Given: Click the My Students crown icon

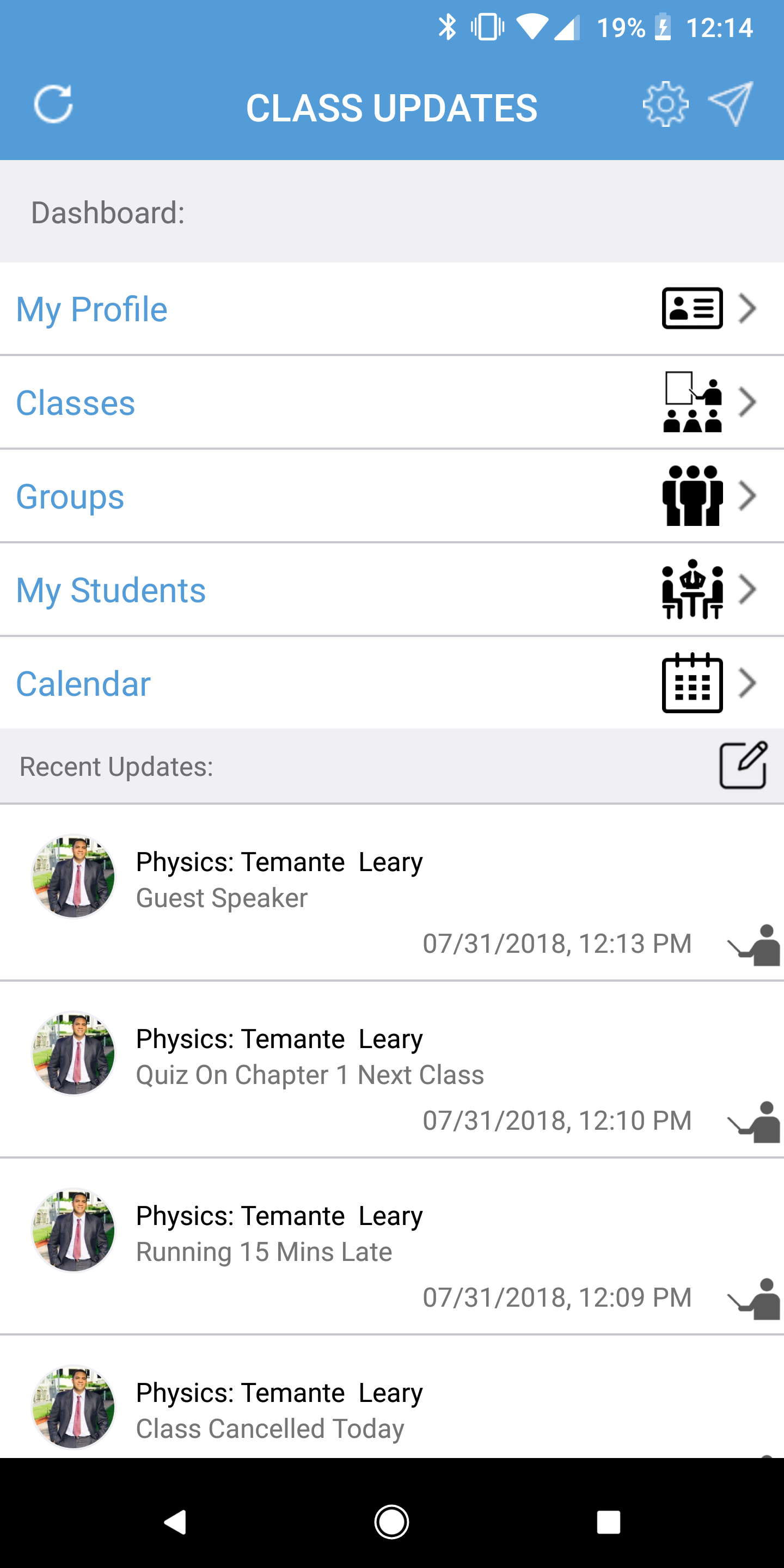Looking at the screenshot, I should 693,589.
